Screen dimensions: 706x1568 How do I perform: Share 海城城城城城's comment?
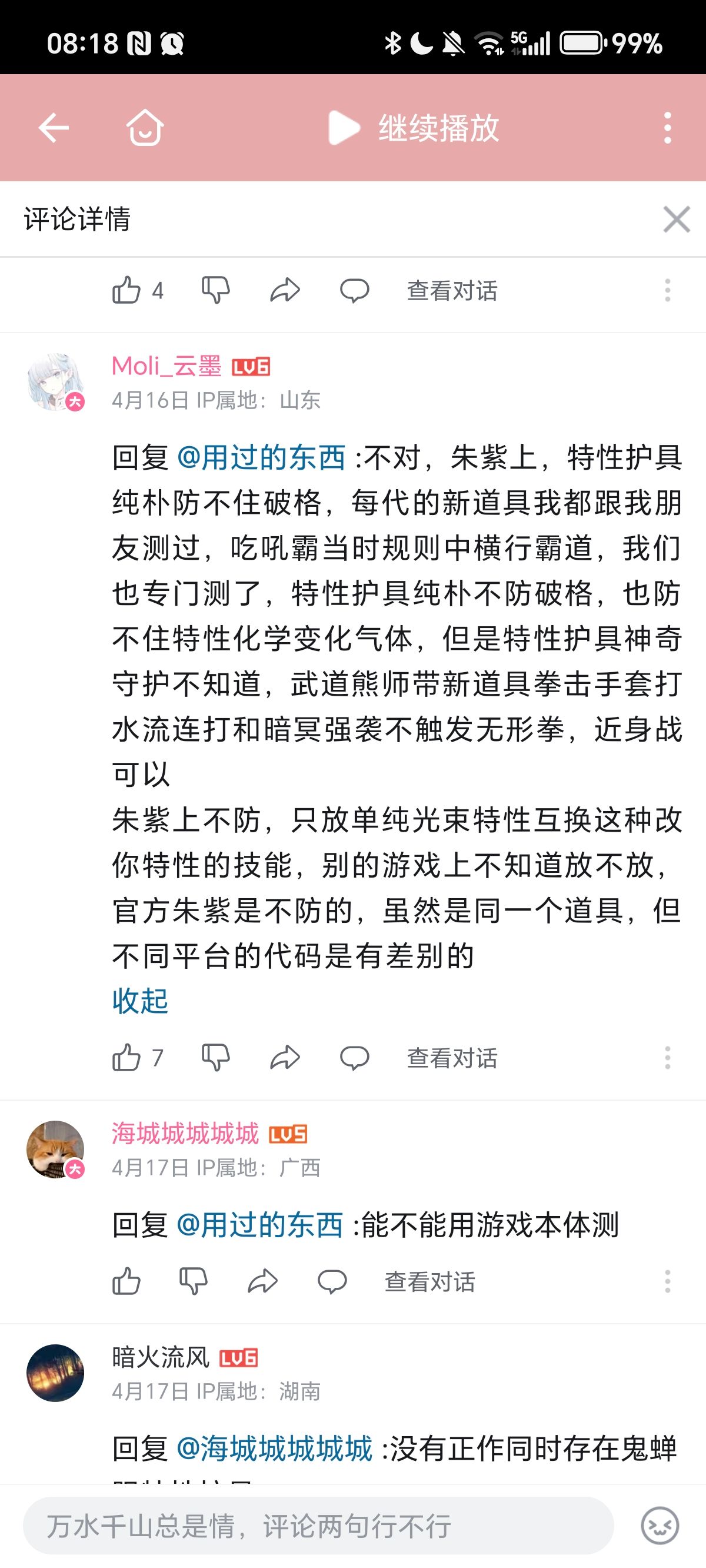pyautogui.click(x=263, y=1281)
